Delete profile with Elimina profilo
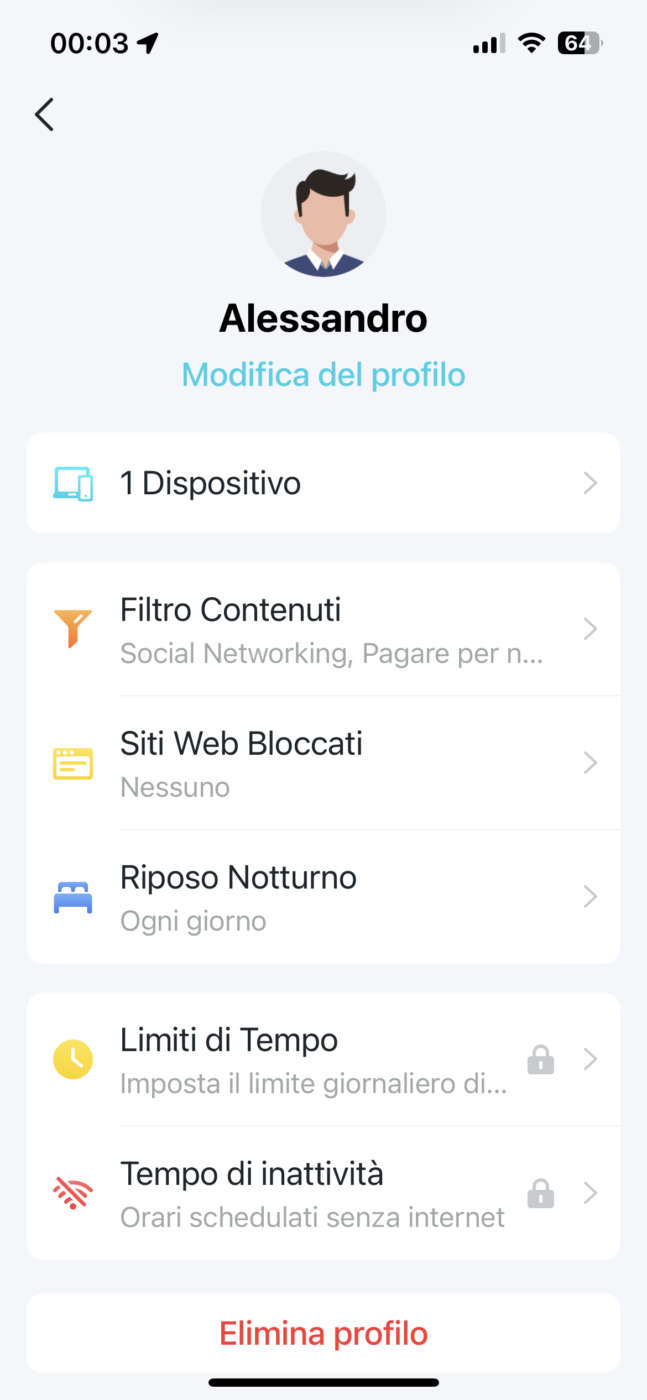647x1400 pixels. (323, 1333)
